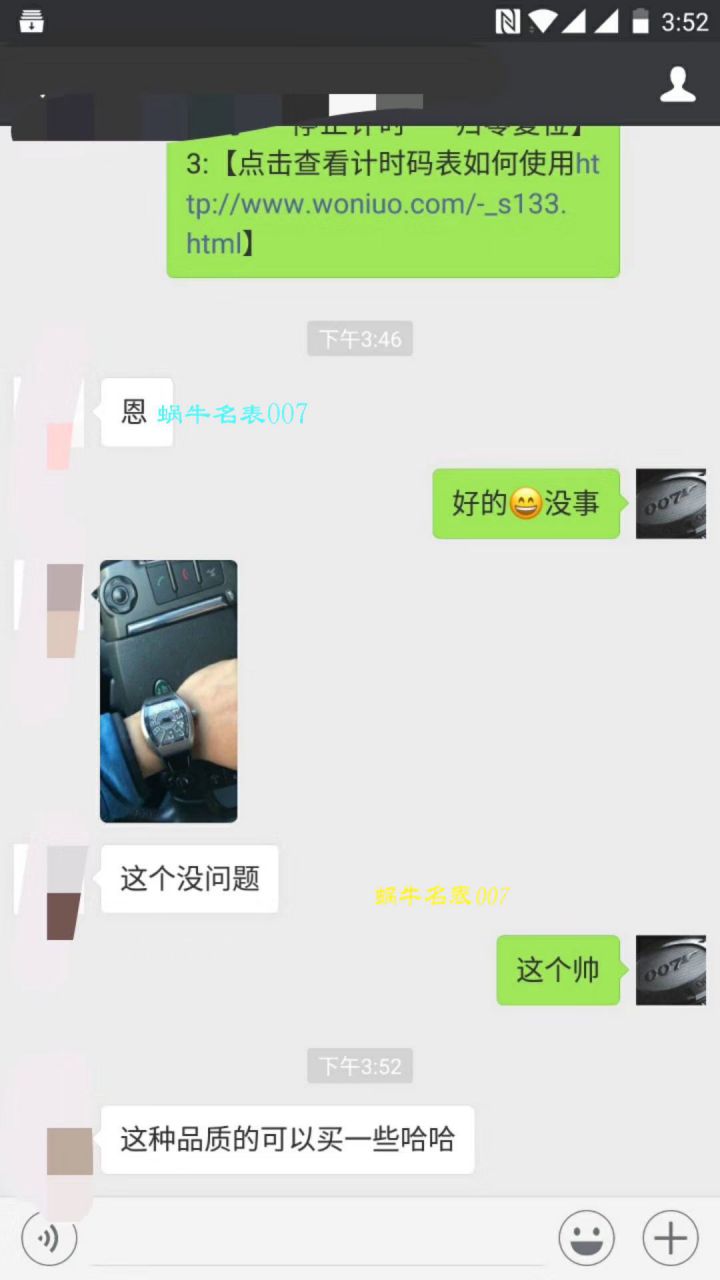Image resolution: width=720 pixels, height=1280 pixels.
Task: Tap the 007 avatar beside 这个帅
Action: (671, 970)
